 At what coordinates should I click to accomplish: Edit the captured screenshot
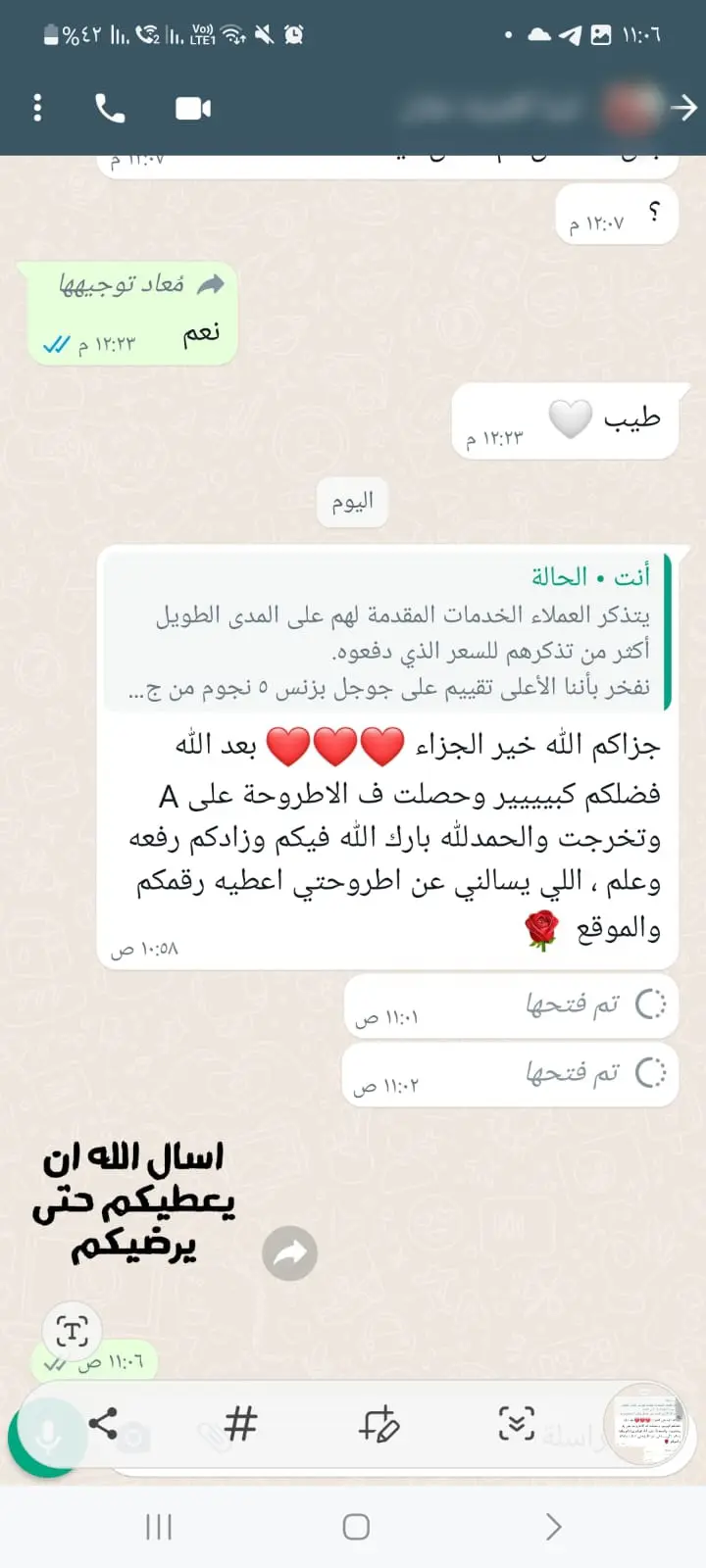tap(378, 1423)
